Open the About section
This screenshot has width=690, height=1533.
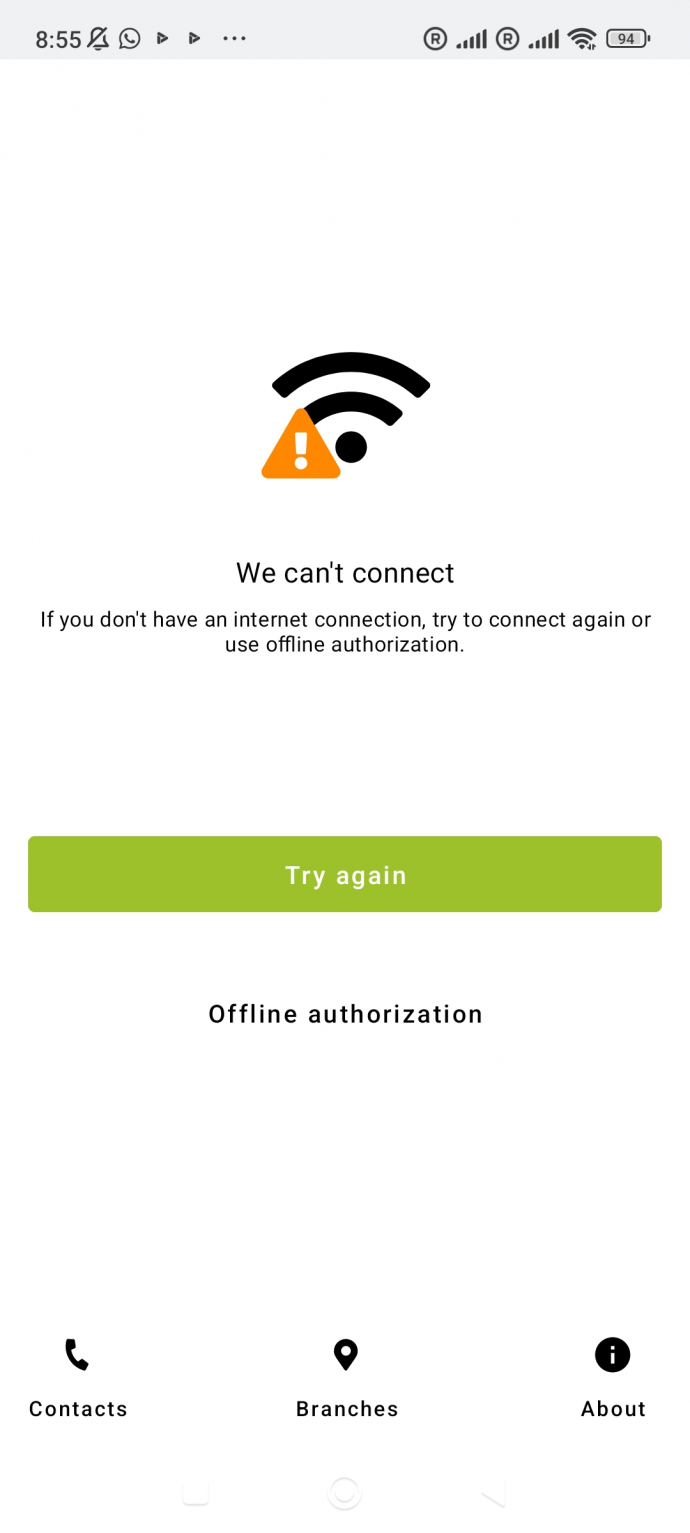tap(612, 1379)
